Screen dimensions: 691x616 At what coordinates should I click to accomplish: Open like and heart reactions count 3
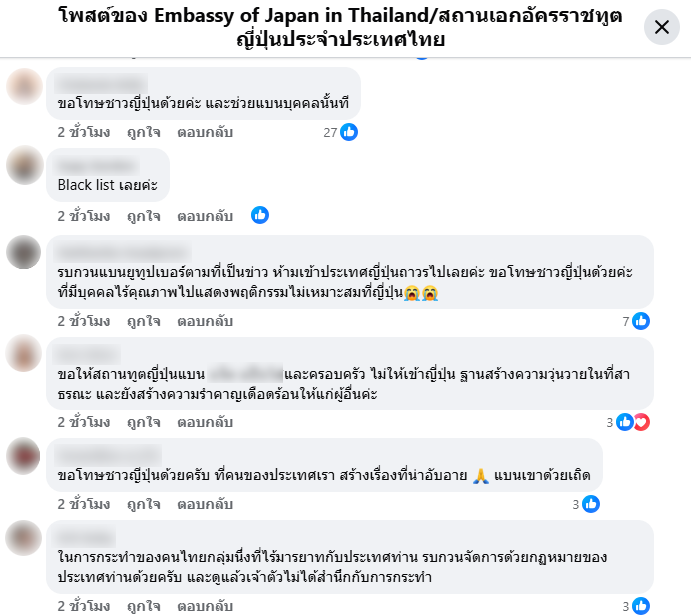(x=628, y=422)
